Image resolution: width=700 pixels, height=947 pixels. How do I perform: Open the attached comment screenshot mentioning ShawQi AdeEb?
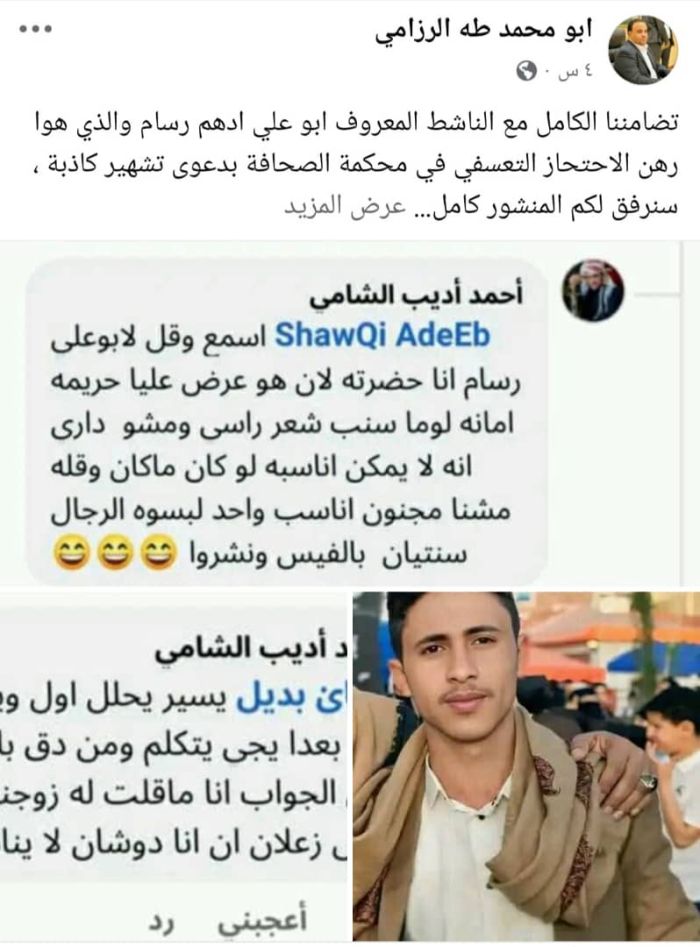(350, 420)
